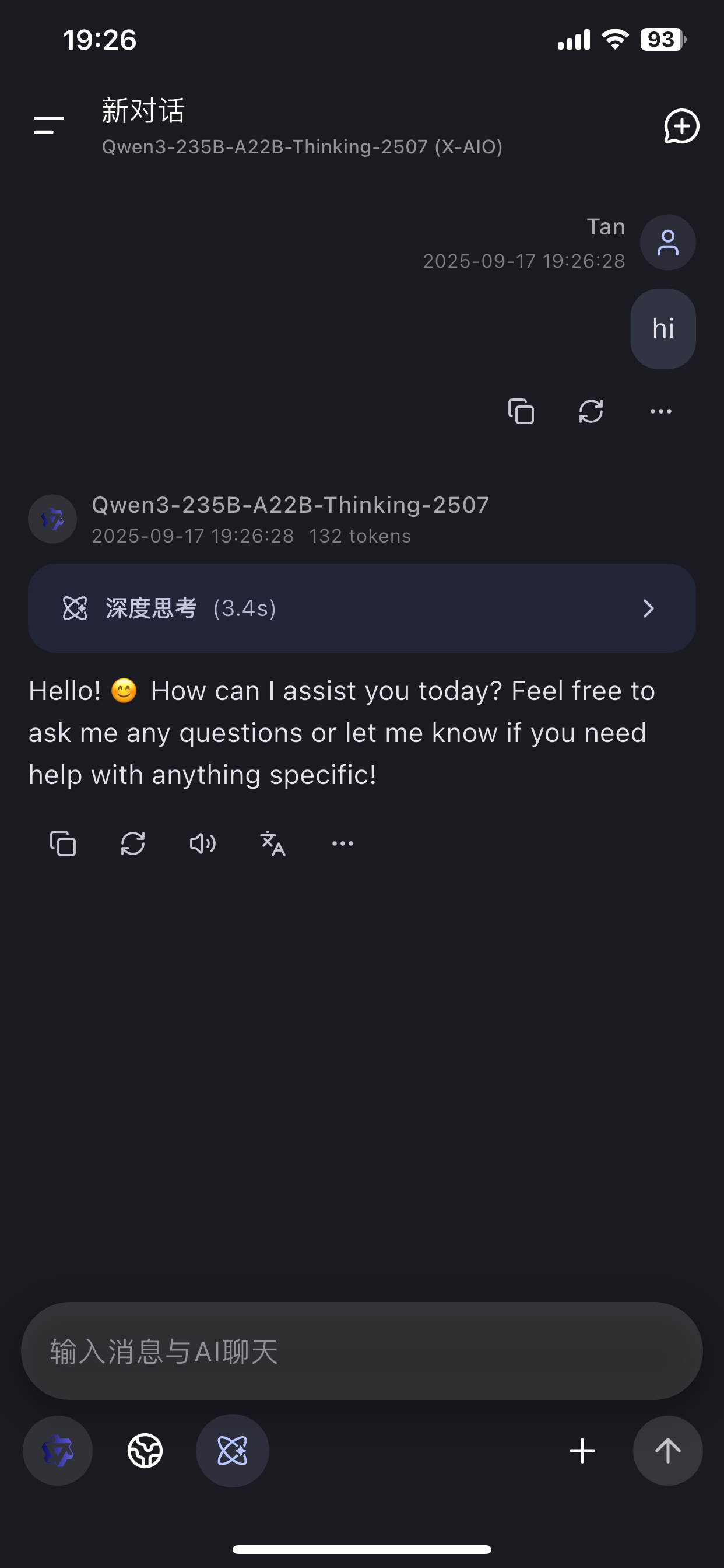The width and height of the screenshot is (724, 1568).
Task: Open more options for "hi" message
Action: tap(660, 411)
